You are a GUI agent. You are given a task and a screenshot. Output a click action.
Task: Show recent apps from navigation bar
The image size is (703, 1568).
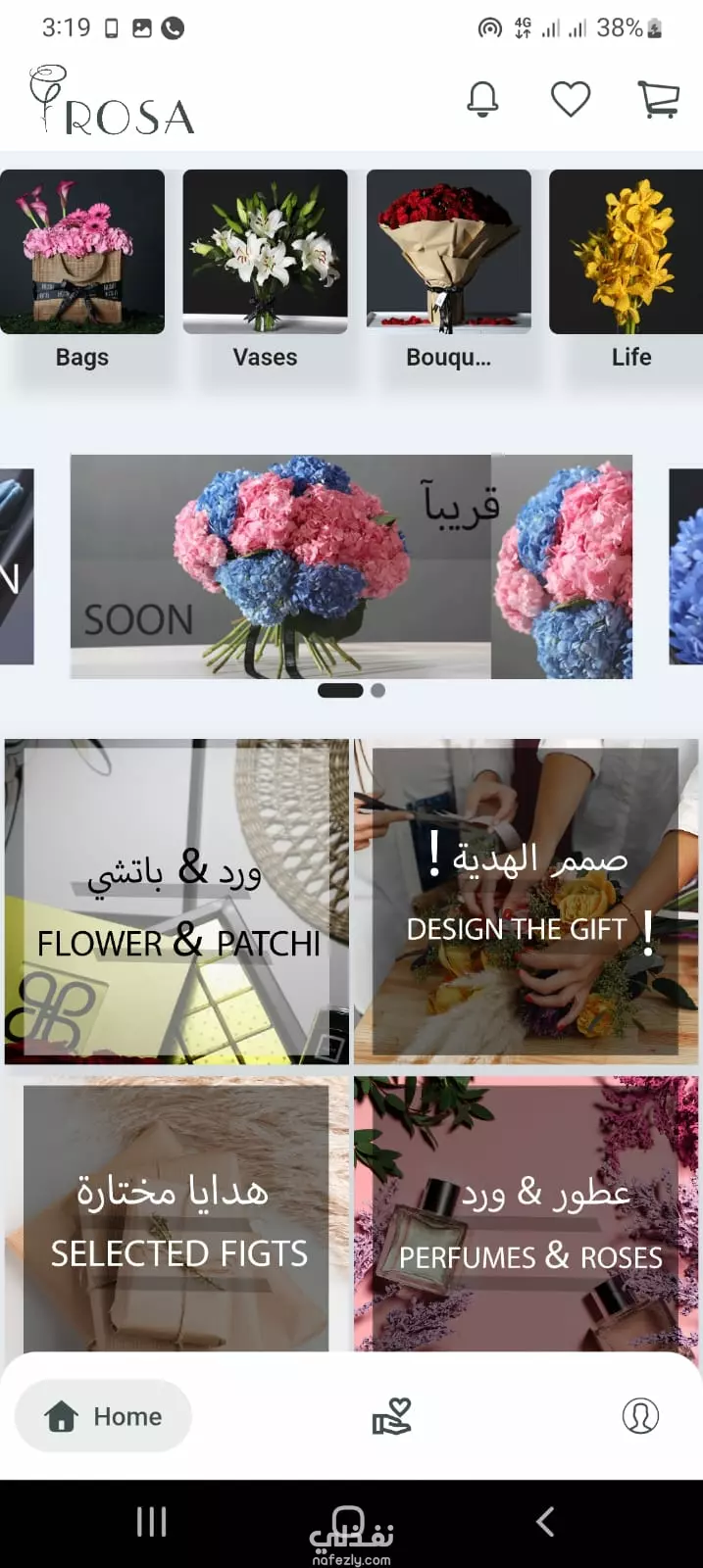click(152, 1522)
